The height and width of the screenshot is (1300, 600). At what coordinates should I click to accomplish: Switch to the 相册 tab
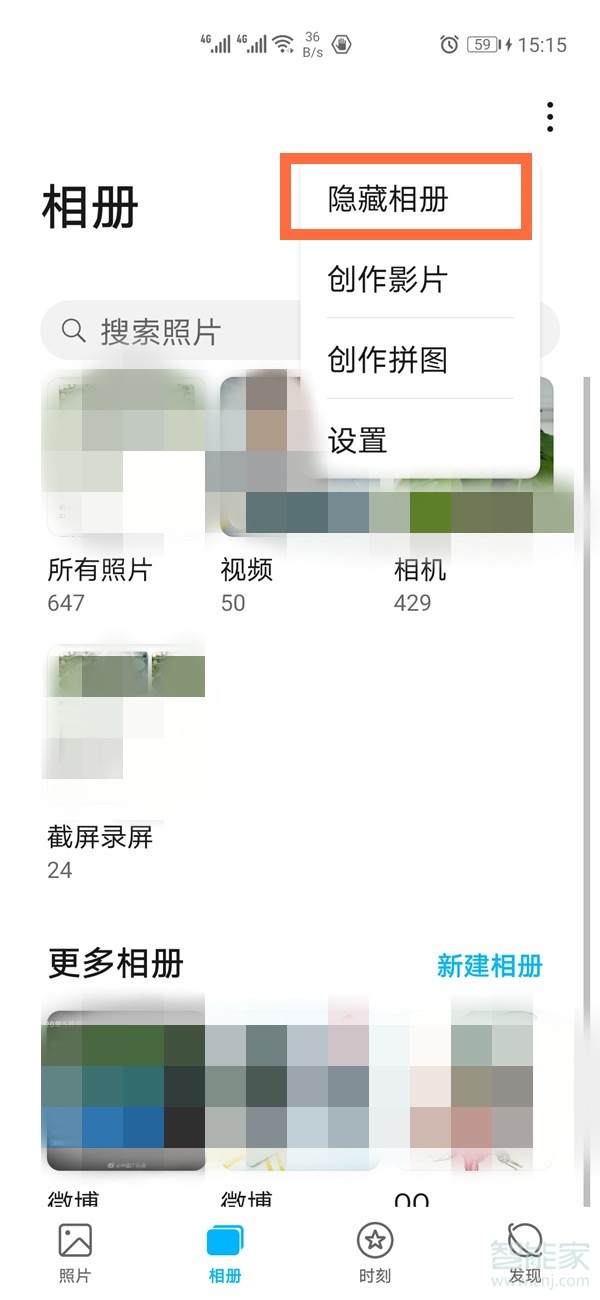[x=225, y=1251]
